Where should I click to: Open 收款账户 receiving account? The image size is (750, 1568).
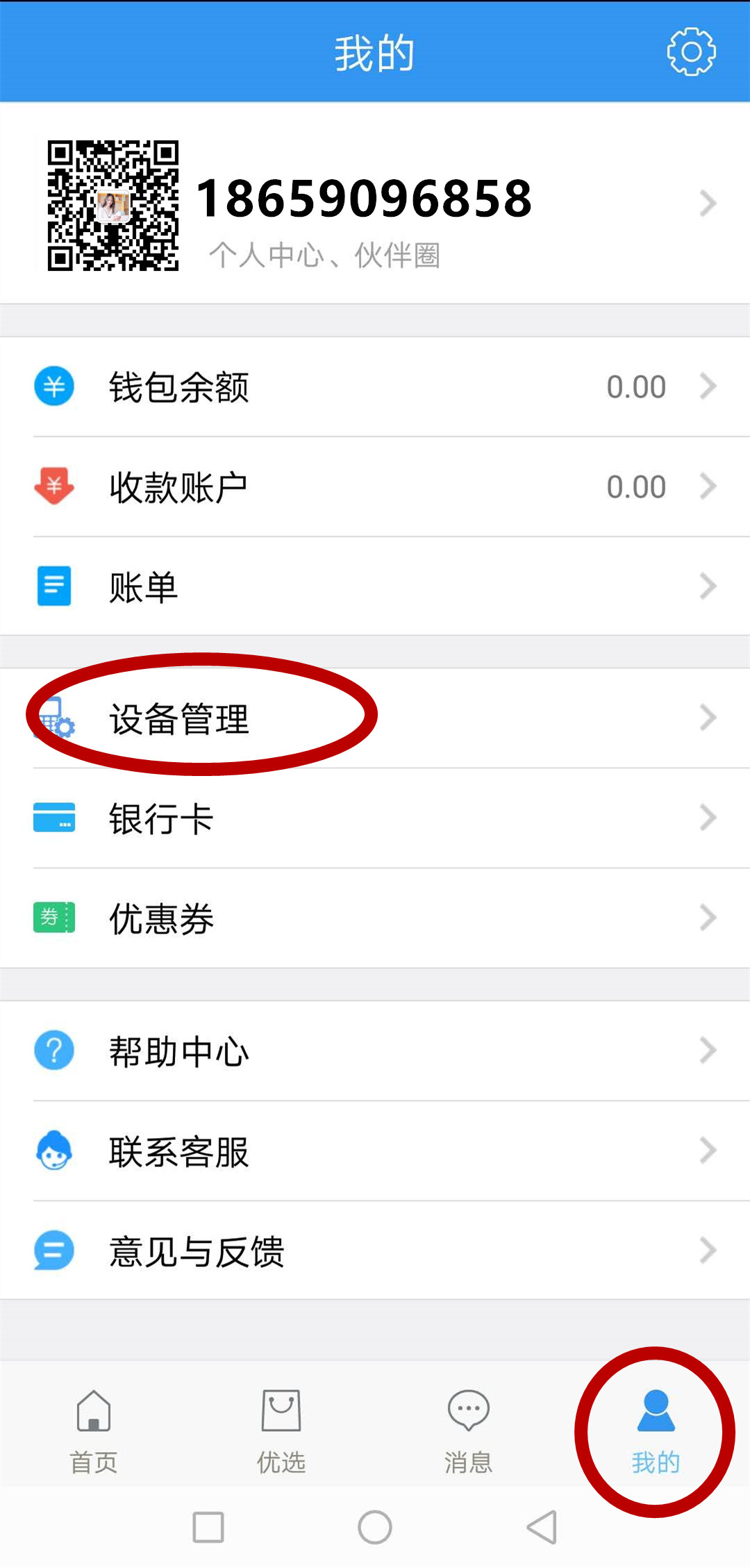point(375,487)
